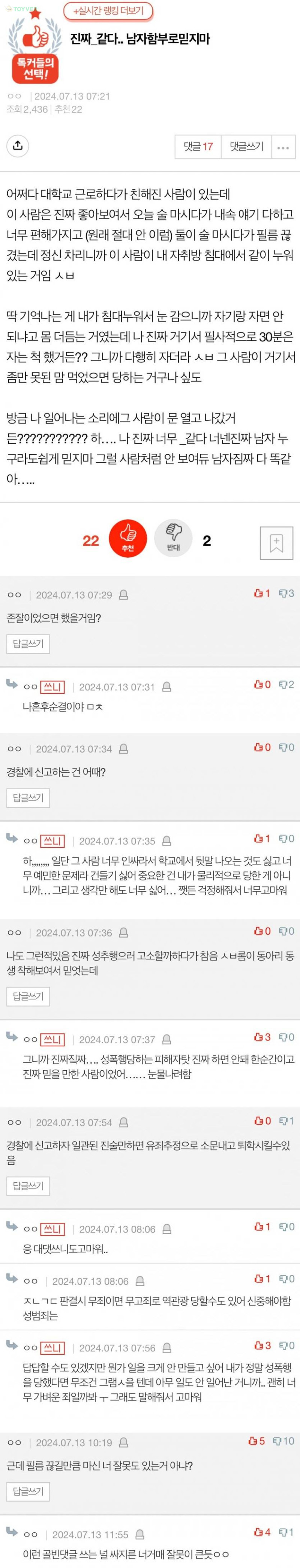This screenshot has width=300, height=1568.
Task: Share this post via share icon
Action: [x=18, y=145]
